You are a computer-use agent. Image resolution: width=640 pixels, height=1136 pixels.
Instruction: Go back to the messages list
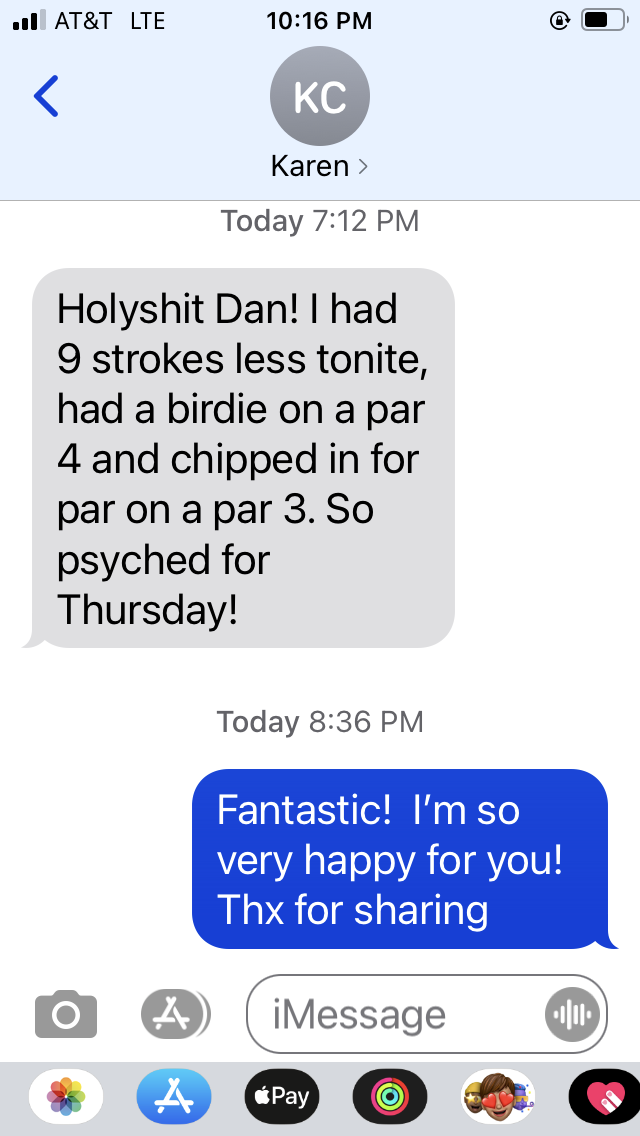tap(46, 96)
